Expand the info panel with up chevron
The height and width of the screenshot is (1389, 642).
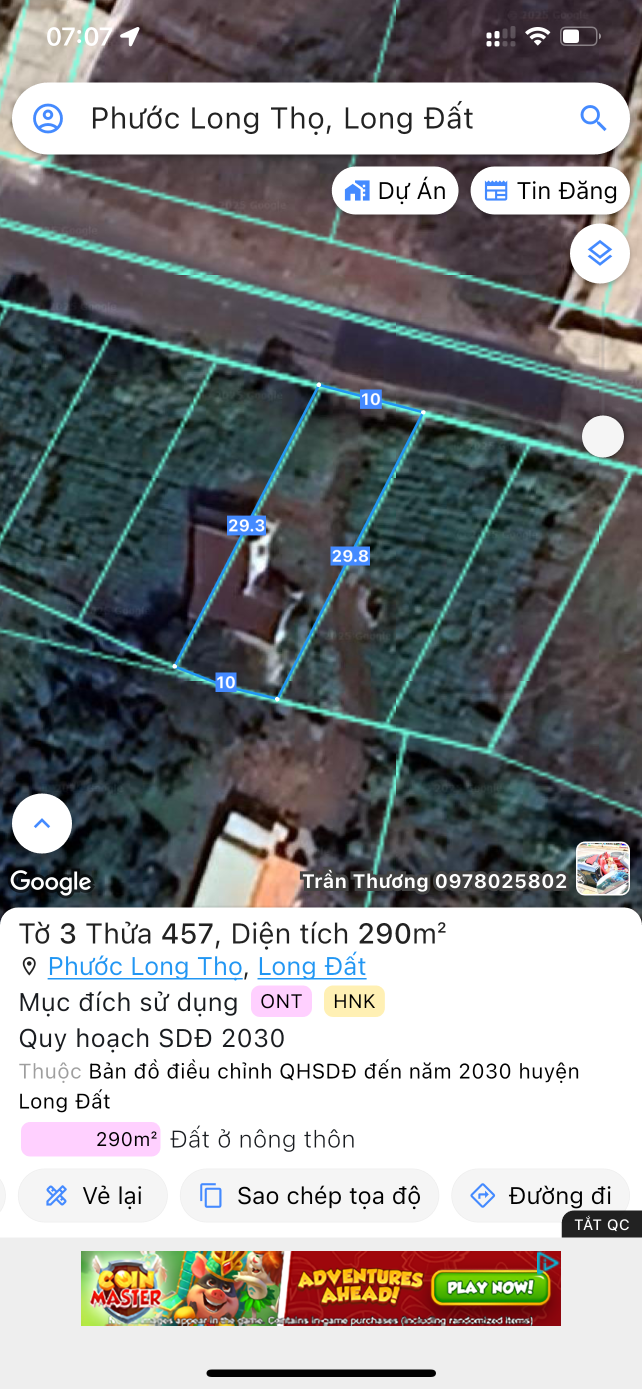42,824
